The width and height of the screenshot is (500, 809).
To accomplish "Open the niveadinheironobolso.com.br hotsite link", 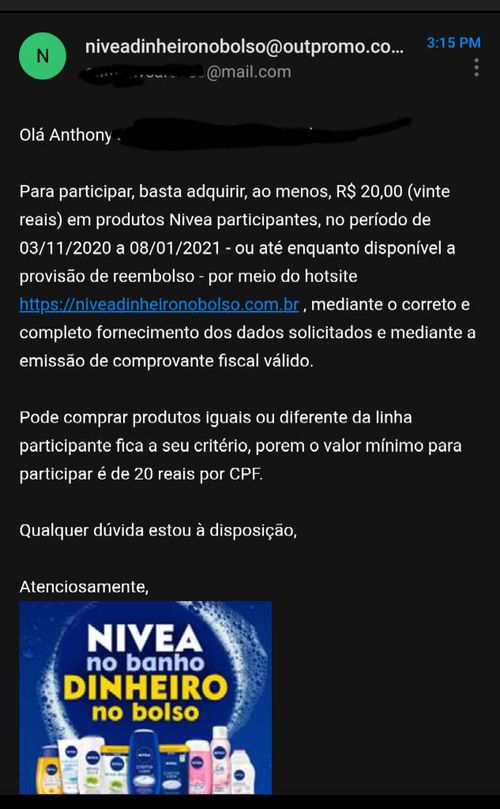I will click(159, 304).
